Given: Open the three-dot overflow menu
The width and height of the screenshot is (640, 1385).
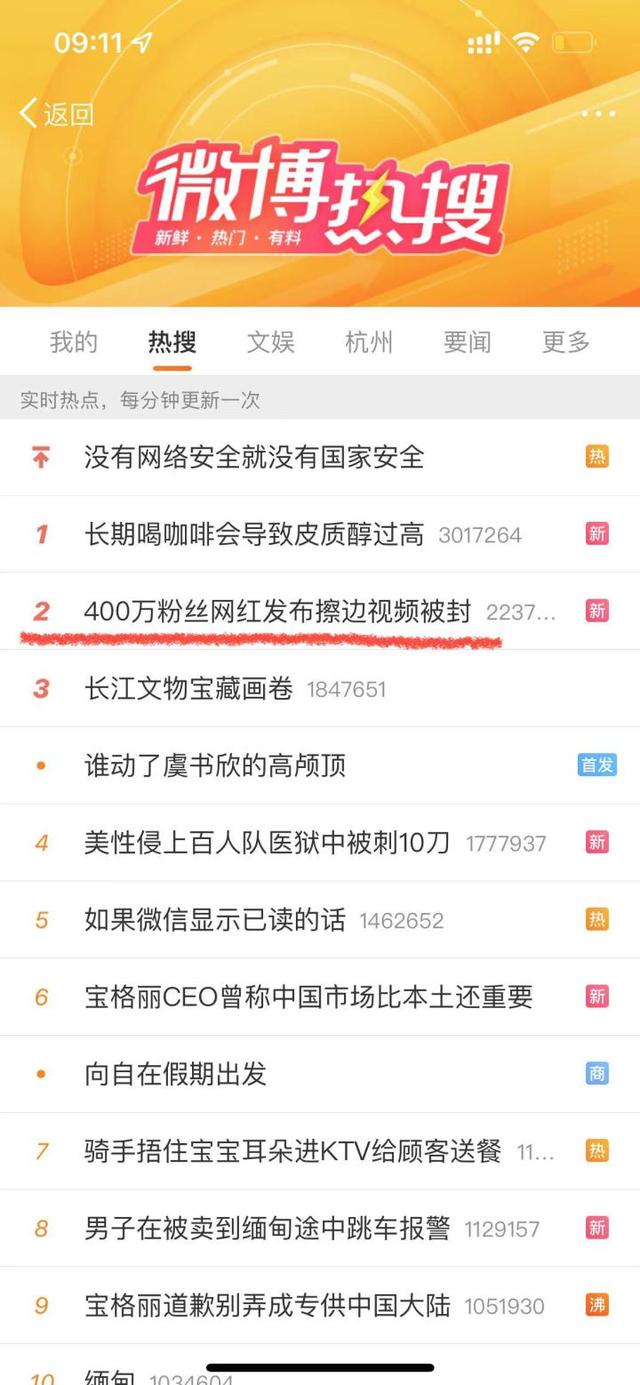Looking at the screenshot, I should (x=598, y=114).
